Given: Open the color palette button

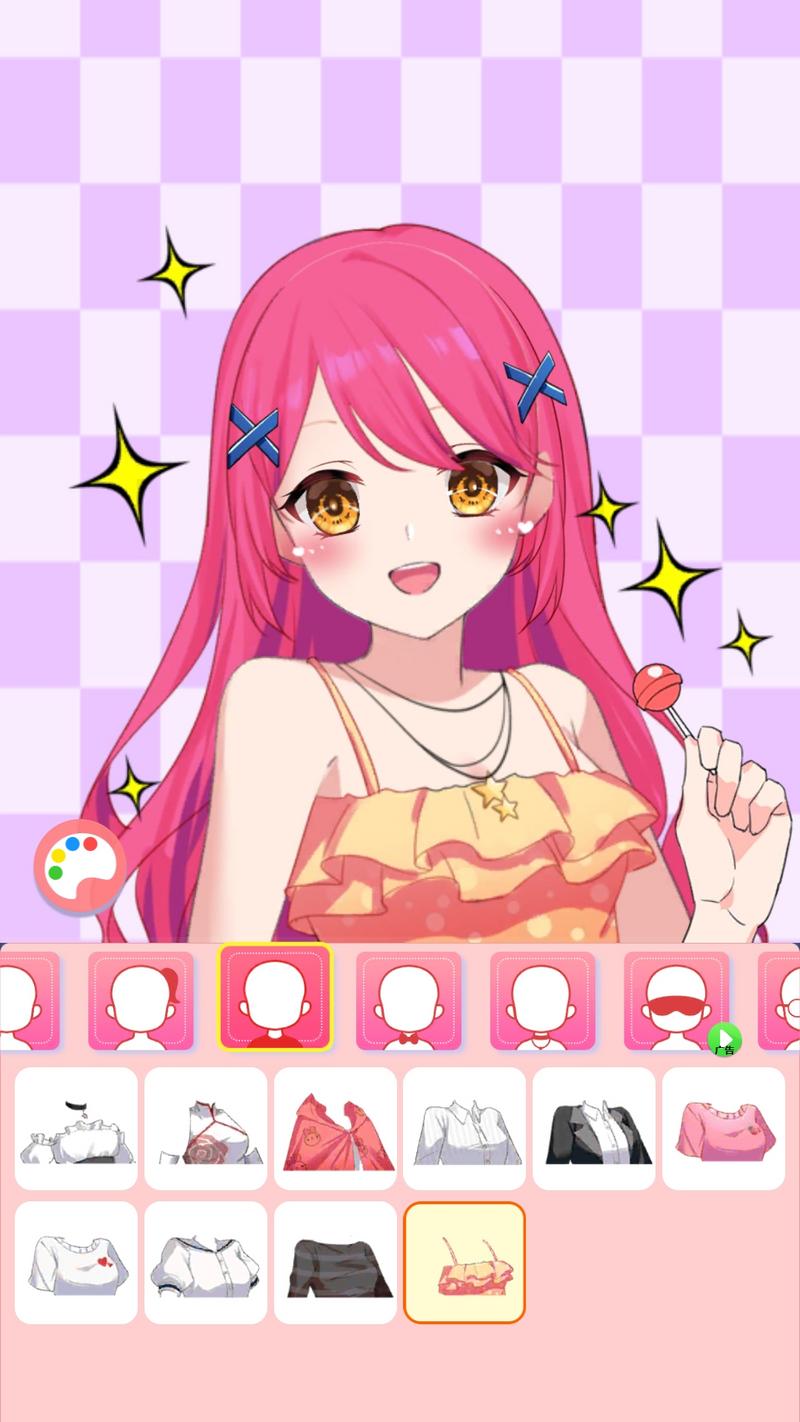Looking at the screenshot, I should [79, 866].
